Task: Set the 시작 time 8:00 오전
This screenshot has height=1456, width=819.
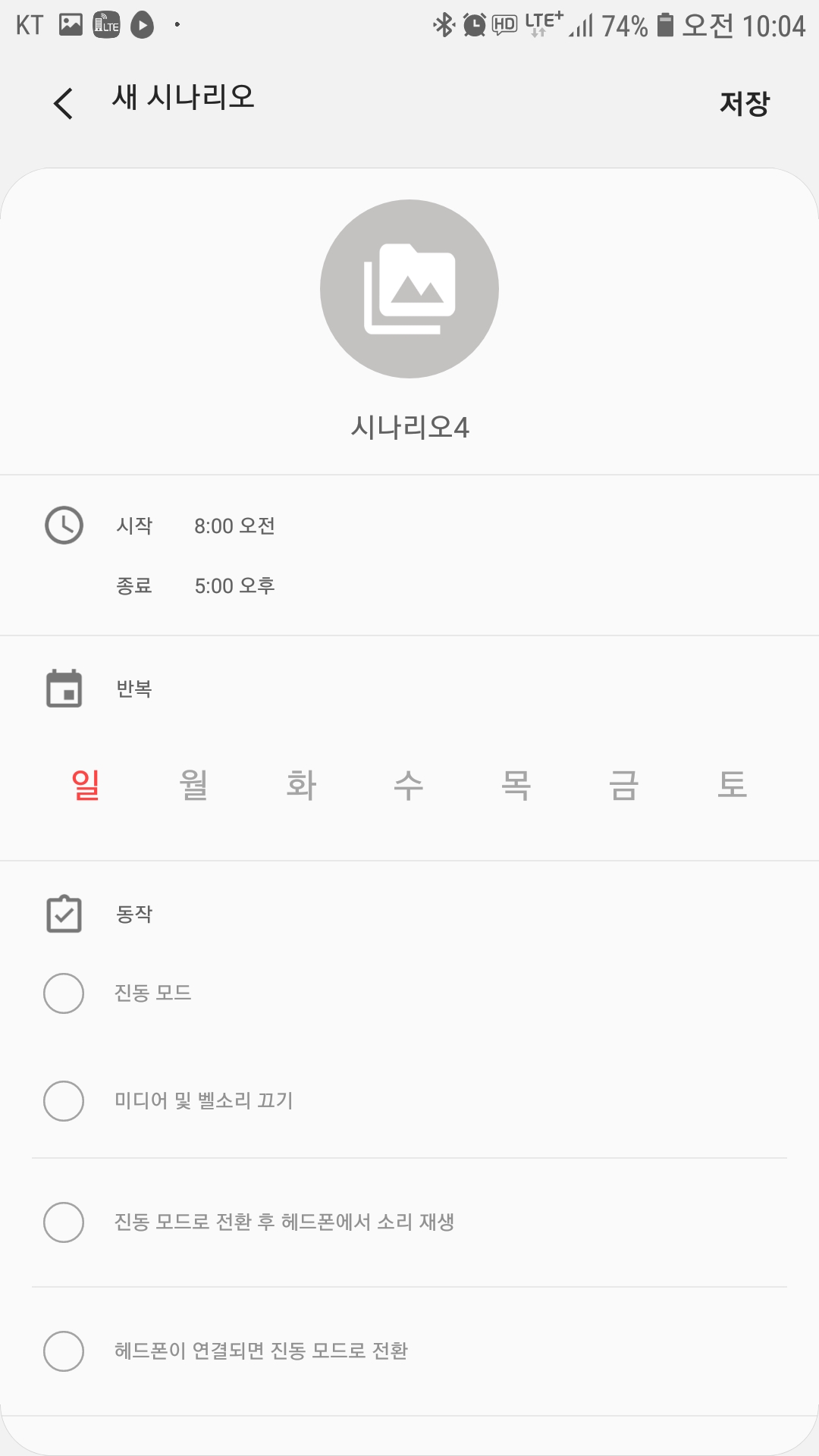Action: 234,526
